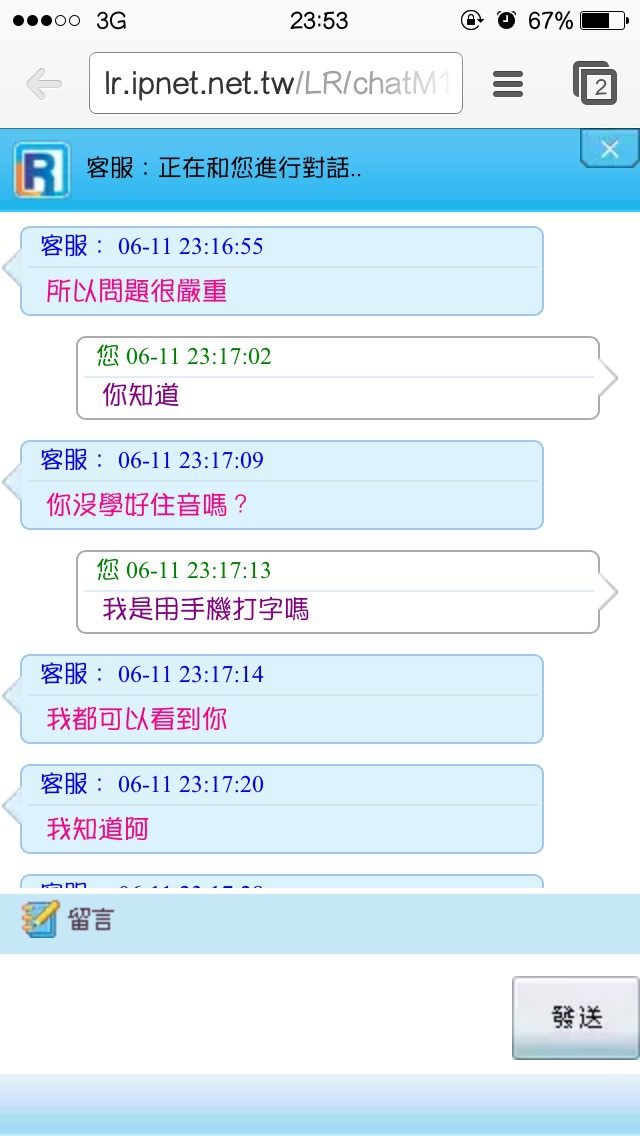The width and height of the screenshot is (640, 1136).
Task: Open the browser hamburger menu
Action: [x=508, y=84]
